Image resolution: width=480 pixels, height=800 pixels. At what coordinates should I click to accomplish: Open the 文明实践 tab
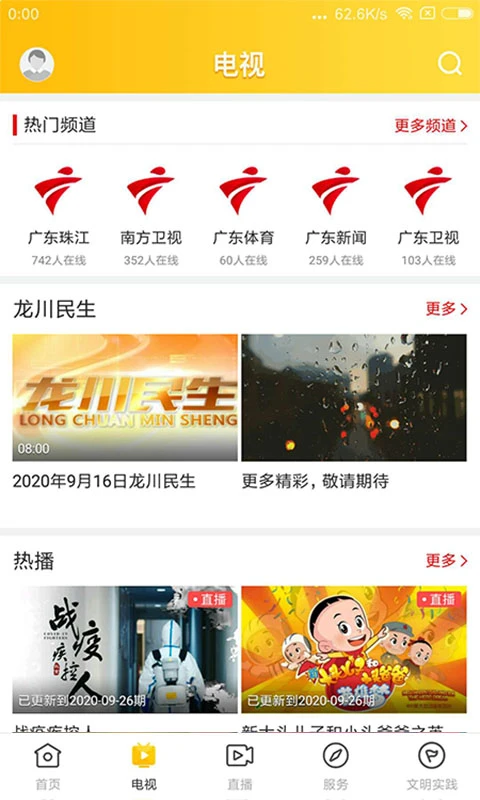(x=432, y=766)
